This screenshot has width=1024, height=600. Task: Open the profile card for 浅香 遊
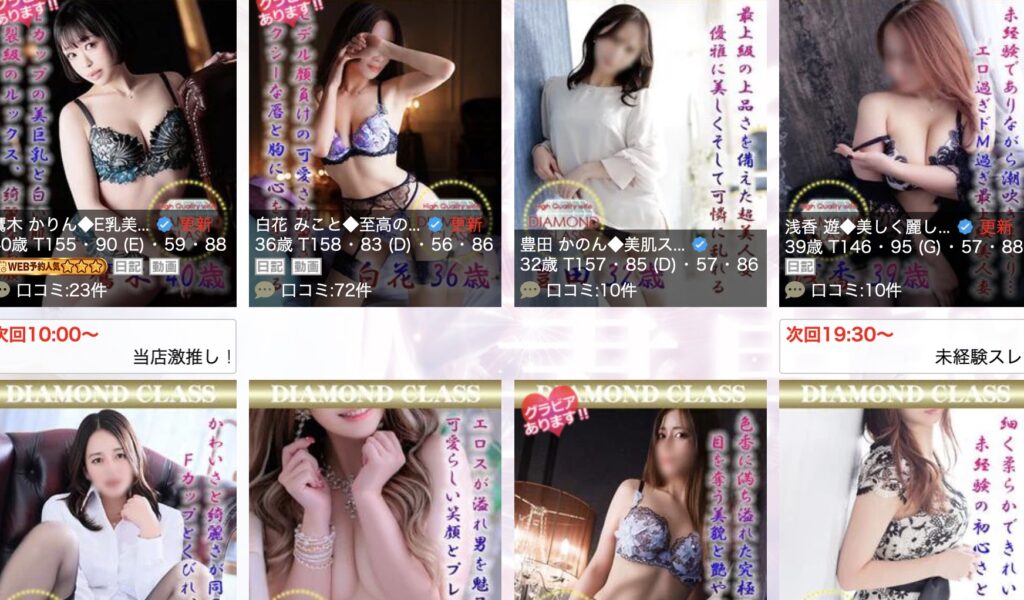pos(902,153)
